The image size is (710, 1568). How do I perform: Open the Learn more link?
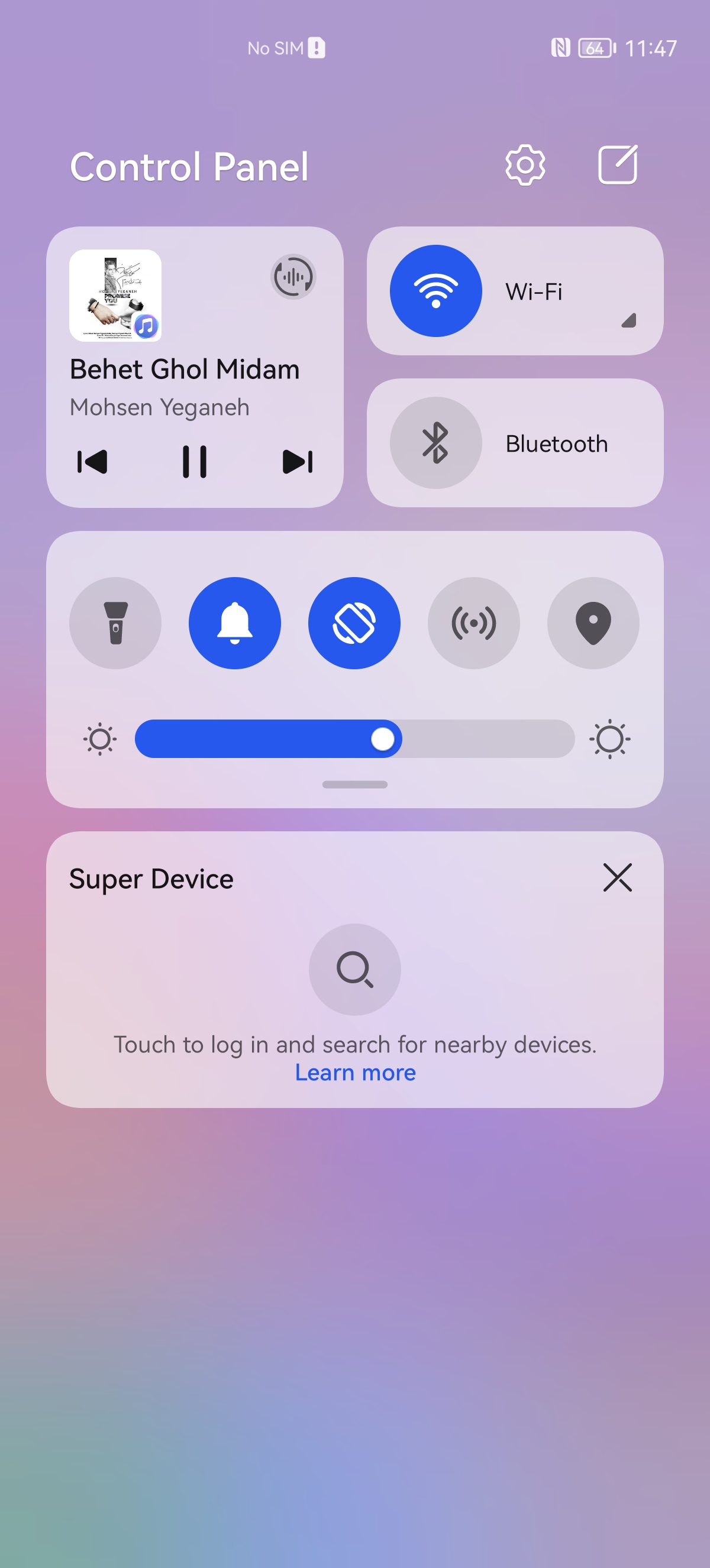point(355,1073)
